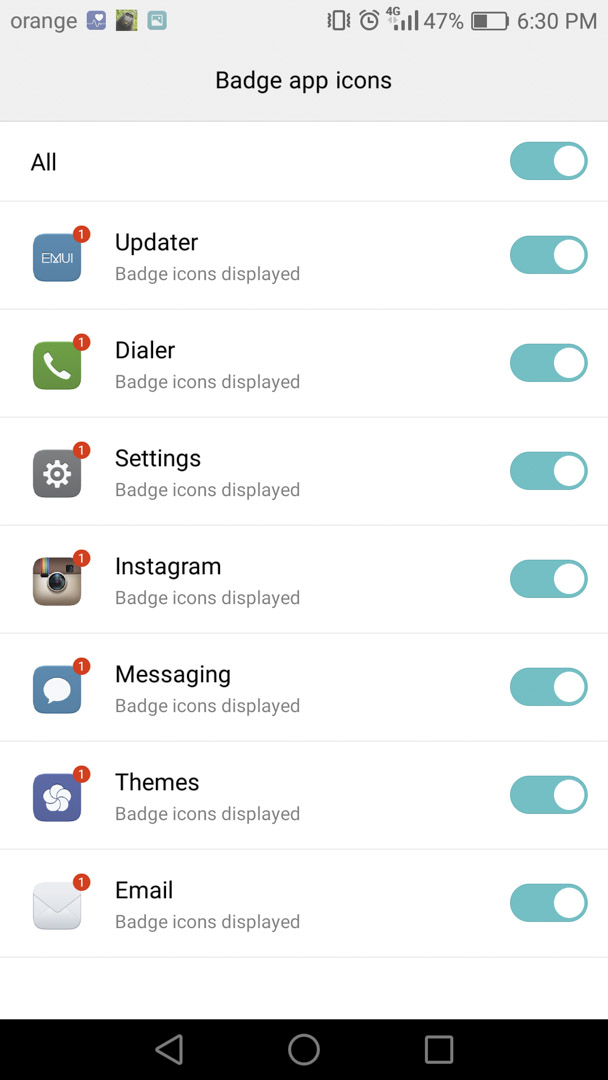The height and width of the screenshot is (1080, 608).
Task: Turn off badges for Themes
Action: pyautogui.click(x=548, y=795)
